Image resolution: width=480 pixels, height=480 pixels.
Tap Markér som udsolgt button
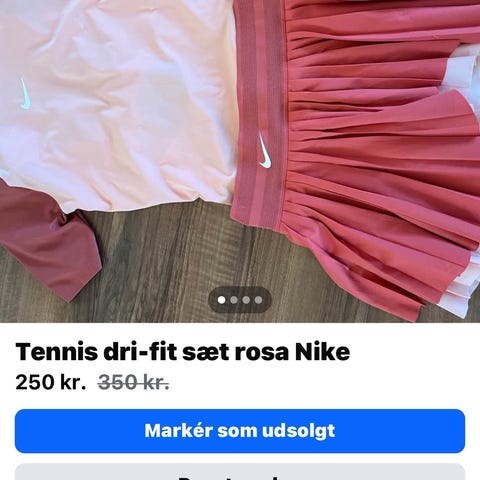pos(240,431)
